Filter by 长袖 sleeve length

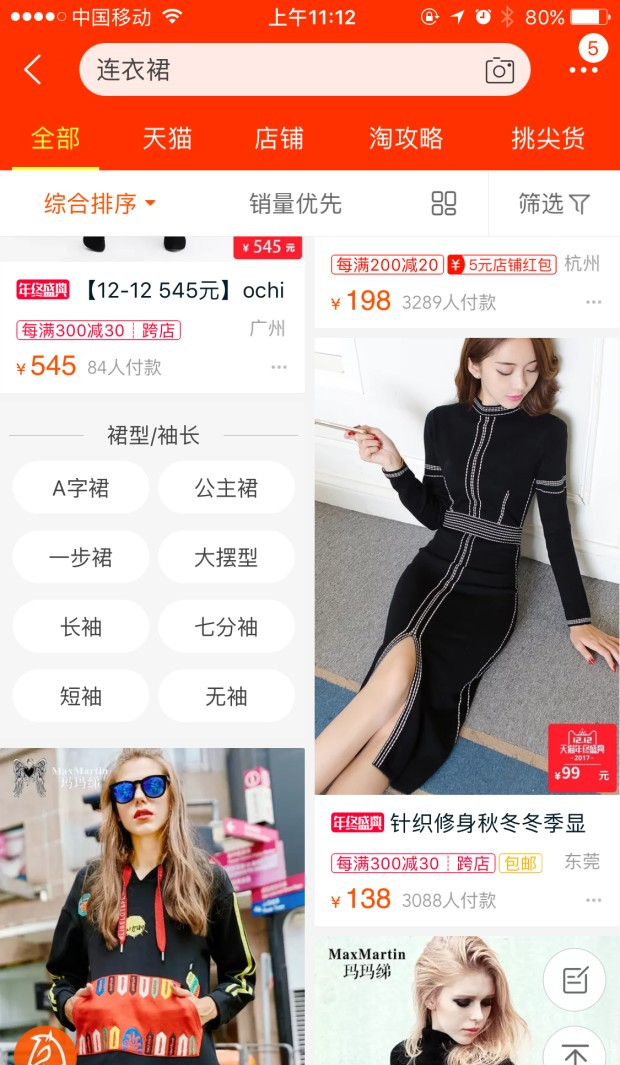coord(81,627)
